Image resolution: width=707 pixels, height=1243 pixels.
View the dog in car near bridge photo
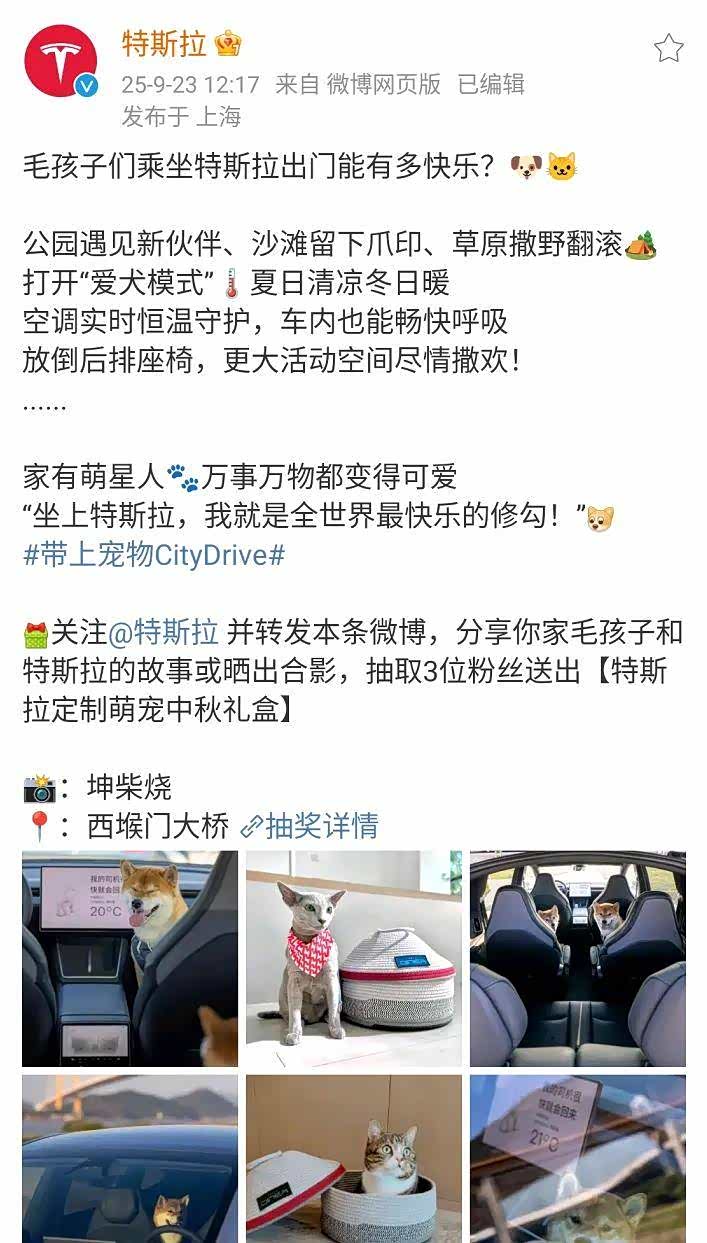[130, 1158]
